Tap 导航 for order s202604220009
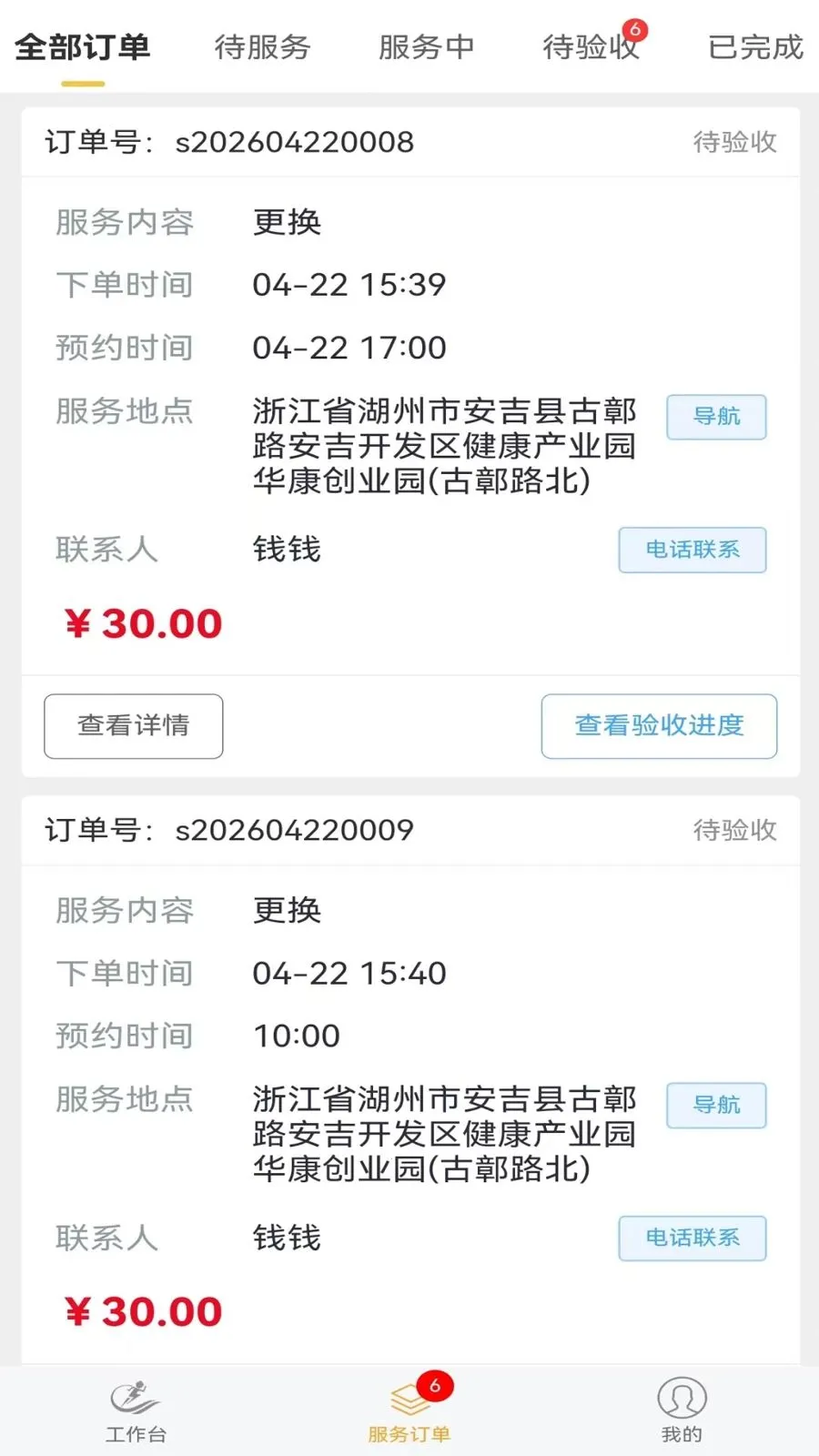Screen dimensions: 819x1456 click(716, 1105)
